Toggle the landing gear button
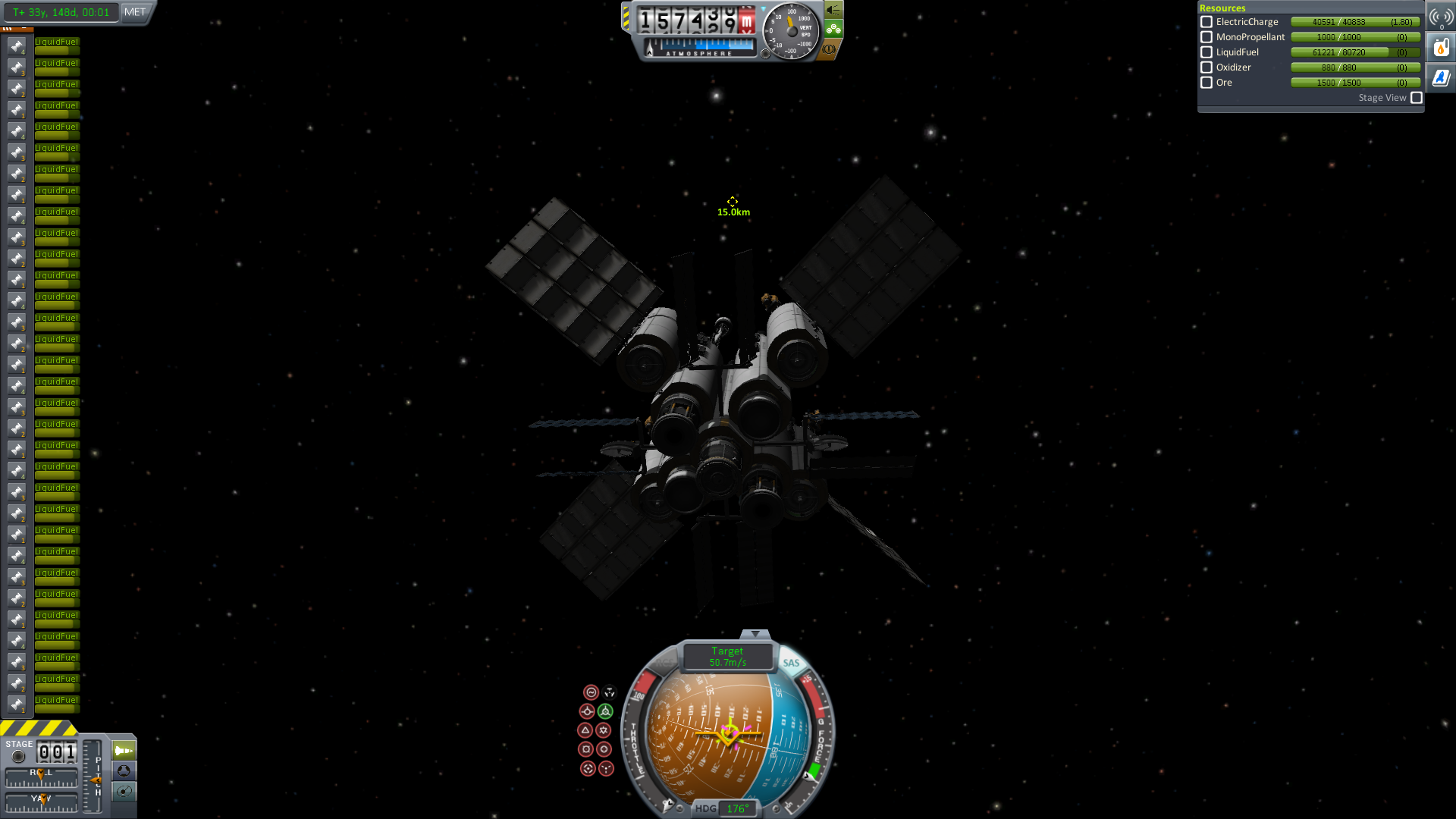This screenshot has width=1456, height=819. pyautogui.click(x=833, y=30)
